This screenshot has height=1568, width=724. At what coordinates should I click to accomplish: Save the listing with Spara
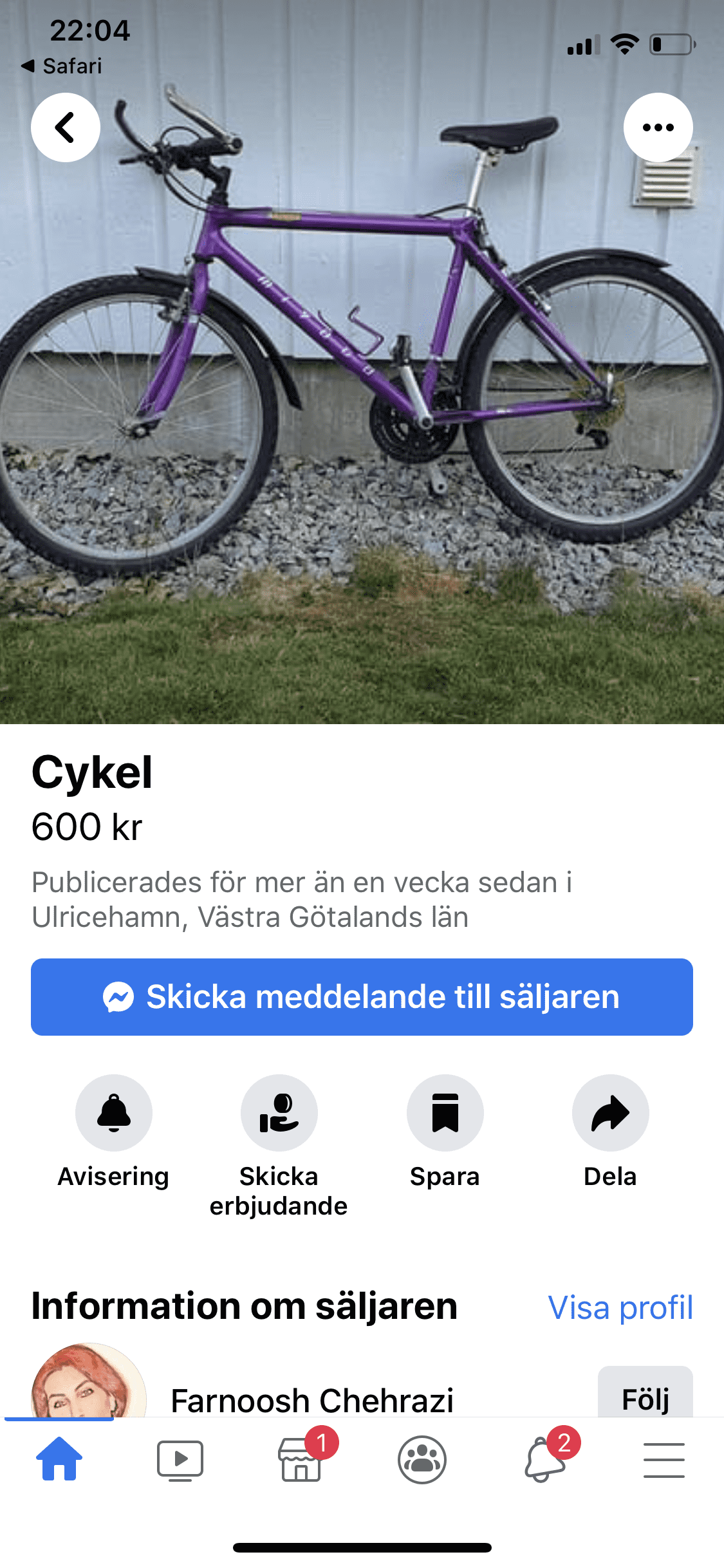pyautogui.click(x=445, y=1113)
